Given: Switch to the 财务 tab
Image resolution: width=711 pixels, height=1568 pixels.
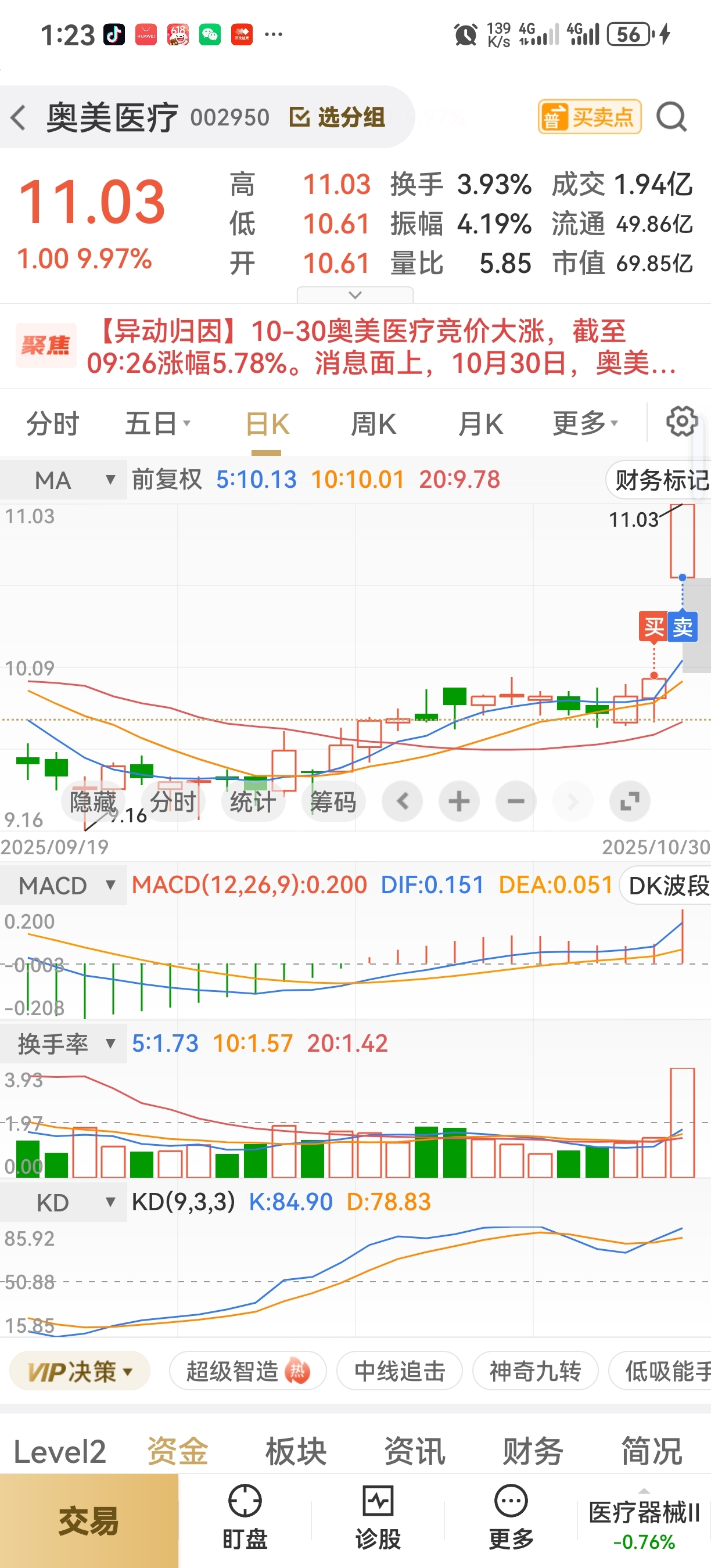Looking at the screenshot, I should [x=533, y=1451].
